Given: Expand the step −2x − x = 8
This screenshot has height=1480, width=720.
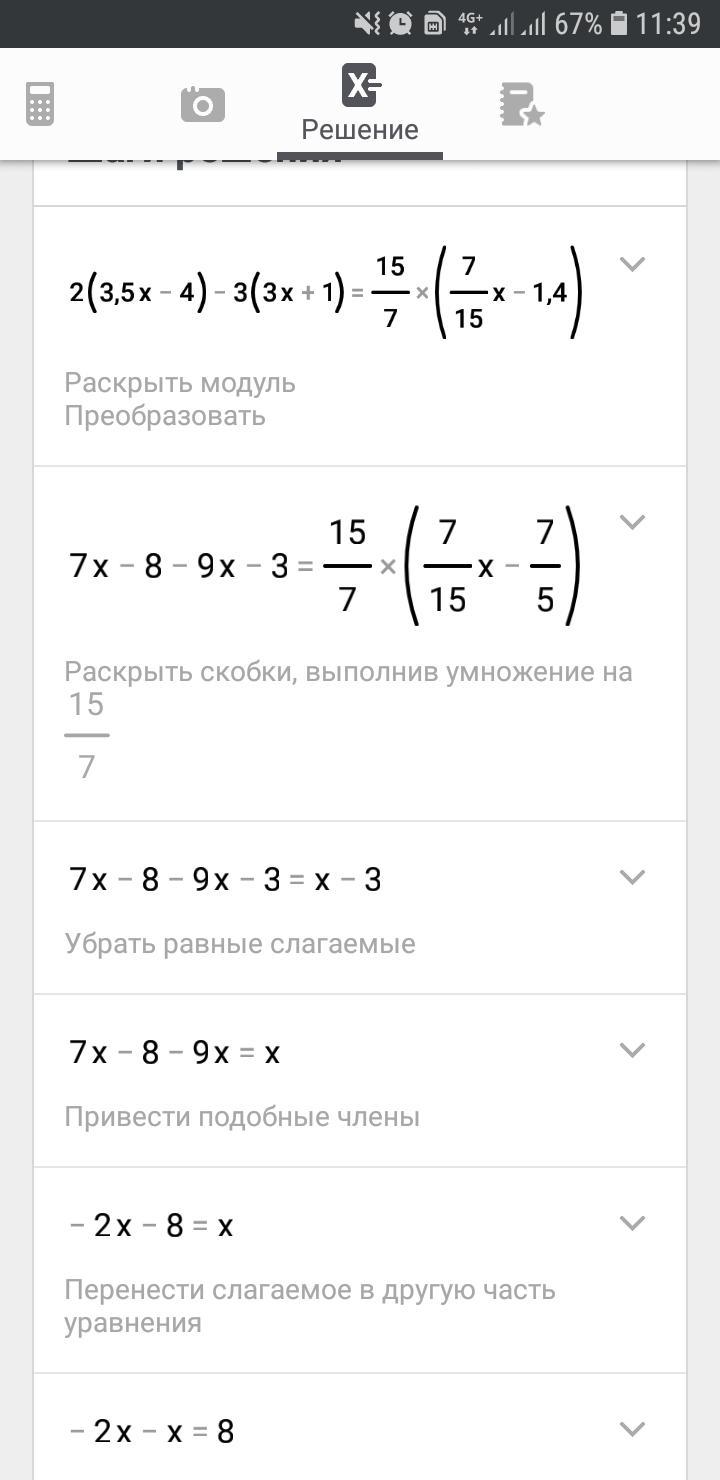Looking at the screenshot, I should pos(632,1429).
